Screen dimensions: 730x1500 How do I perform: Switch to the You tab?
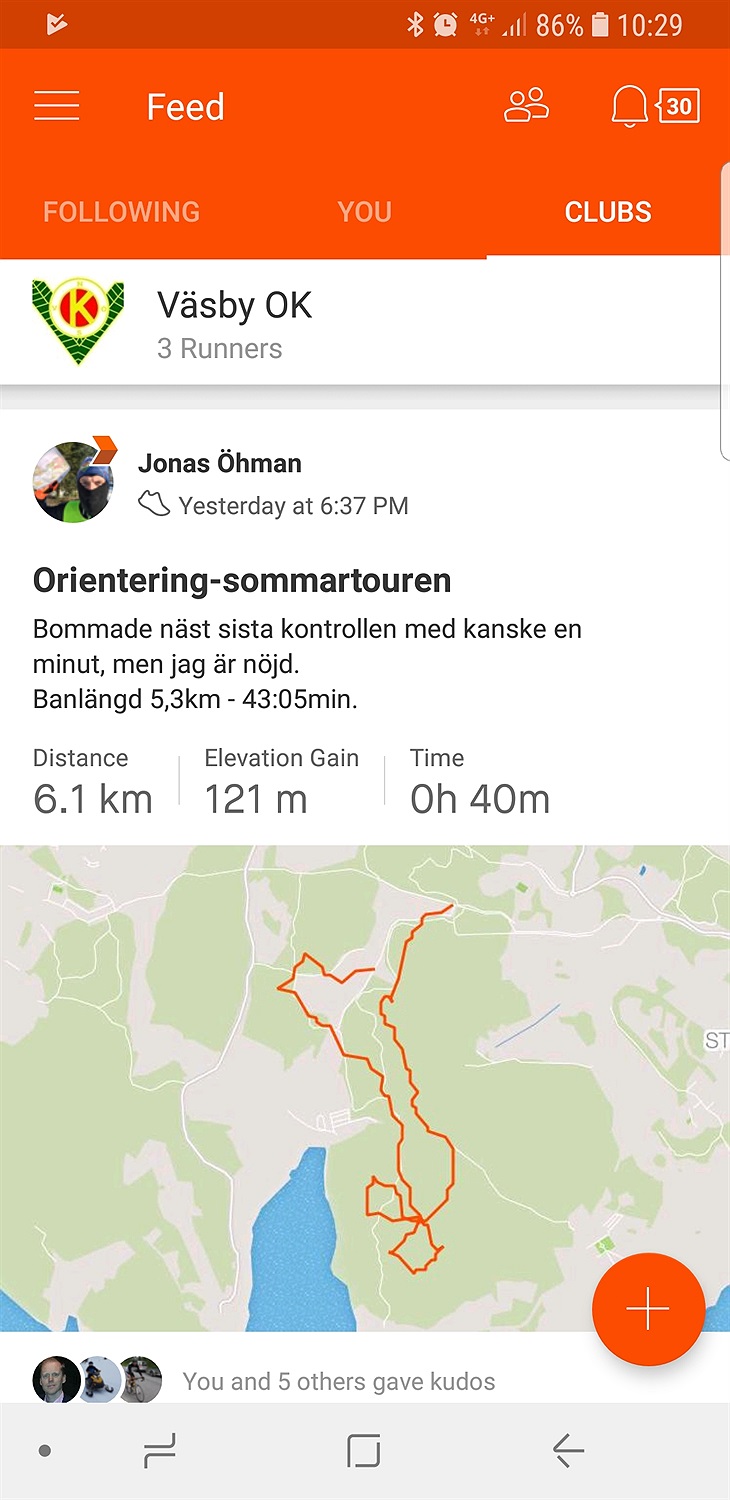[364, 212]
